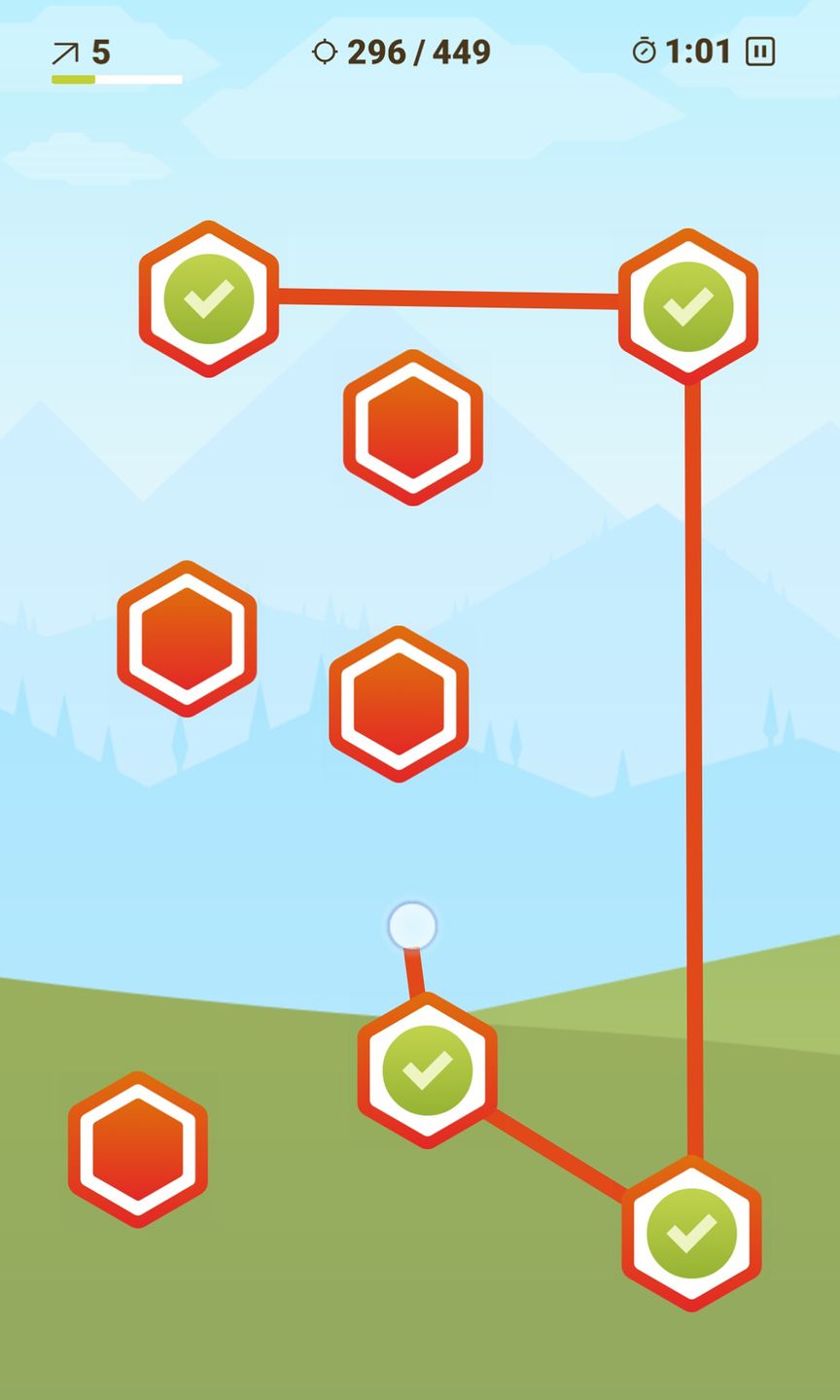The width and height of the screenshot is (840, 1400).
Task: Tap the topmost unchecked red hexagon
Action: click(x=412, y=428)
